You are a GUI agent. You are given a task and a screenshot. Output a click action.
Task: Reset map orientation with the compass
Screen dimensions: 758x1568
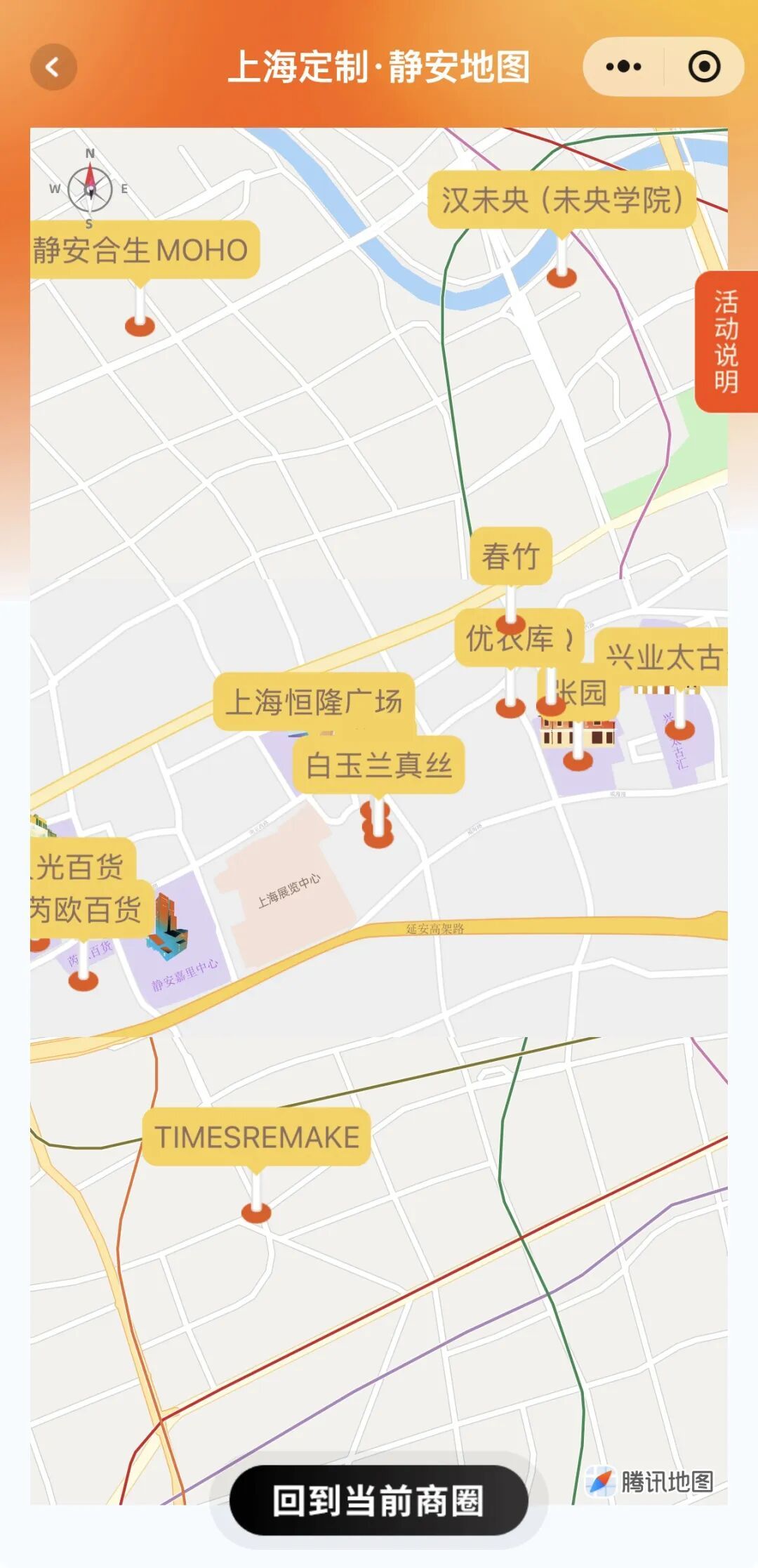(x=90, y=188)
